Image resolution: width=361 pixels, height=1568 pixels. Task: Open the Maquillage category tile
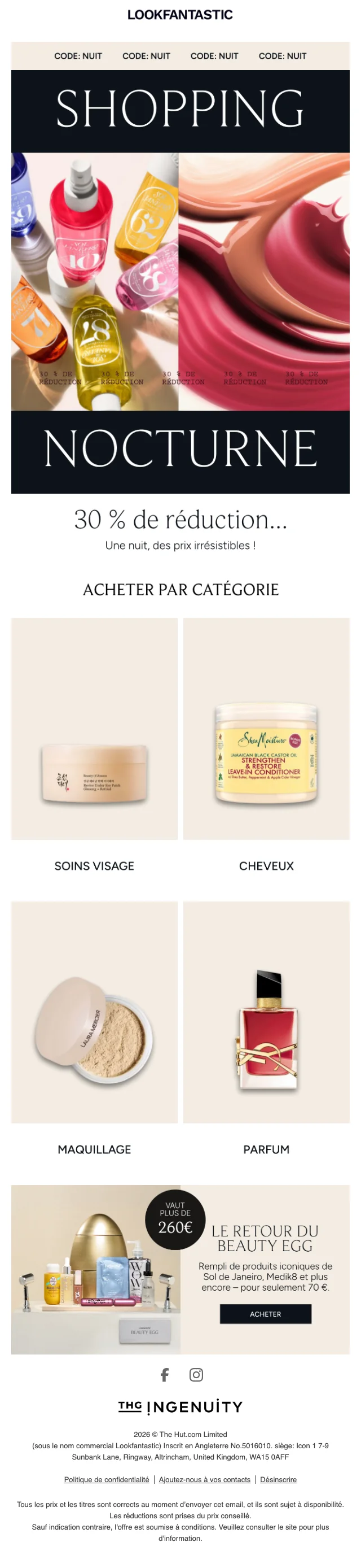tap(94, 1012)
